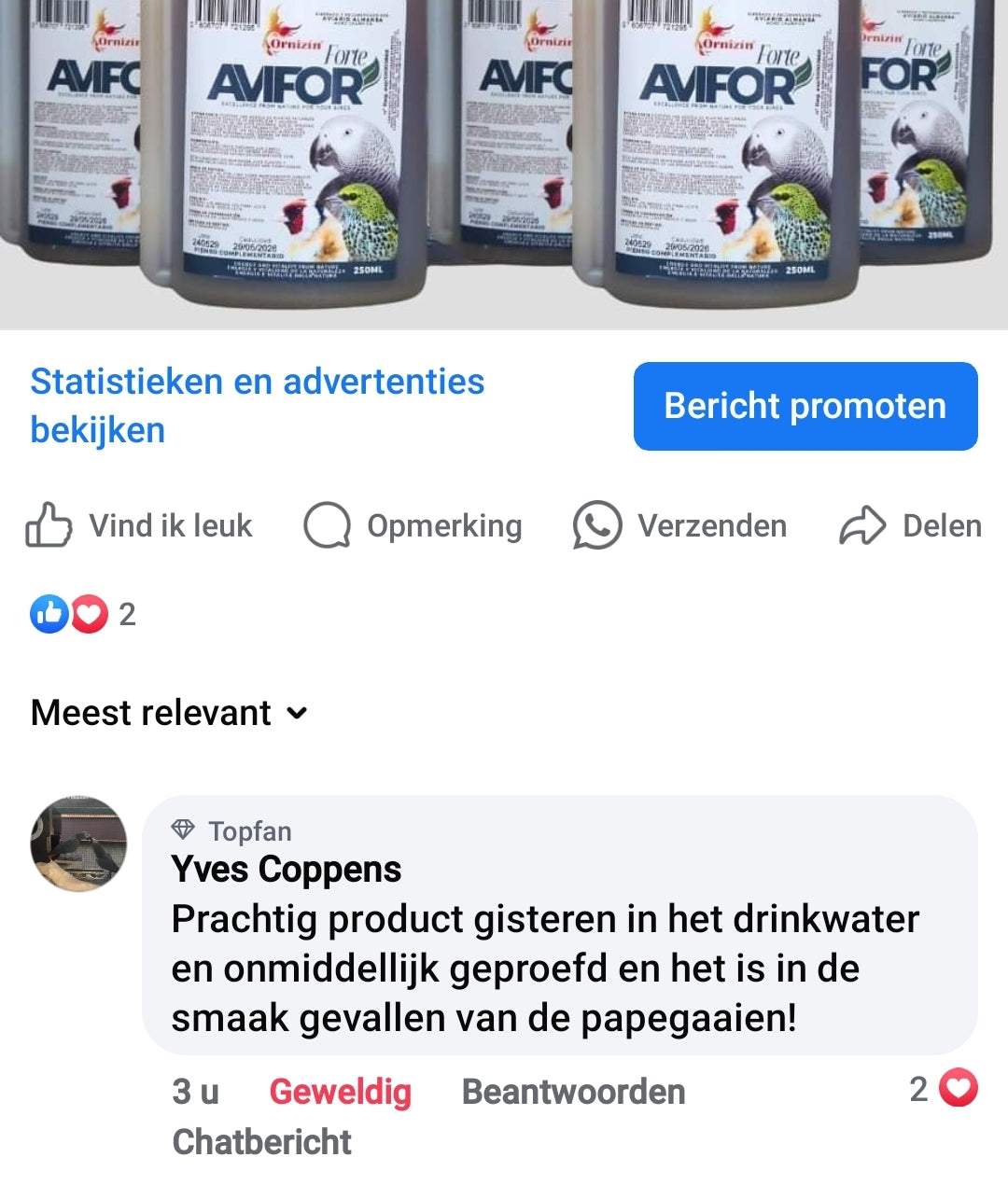Screen dimensions: 1008x1185
Task: Send Yves Coppens a Chatbericht
Action: pyautogui.click(x=261, y=1141)
